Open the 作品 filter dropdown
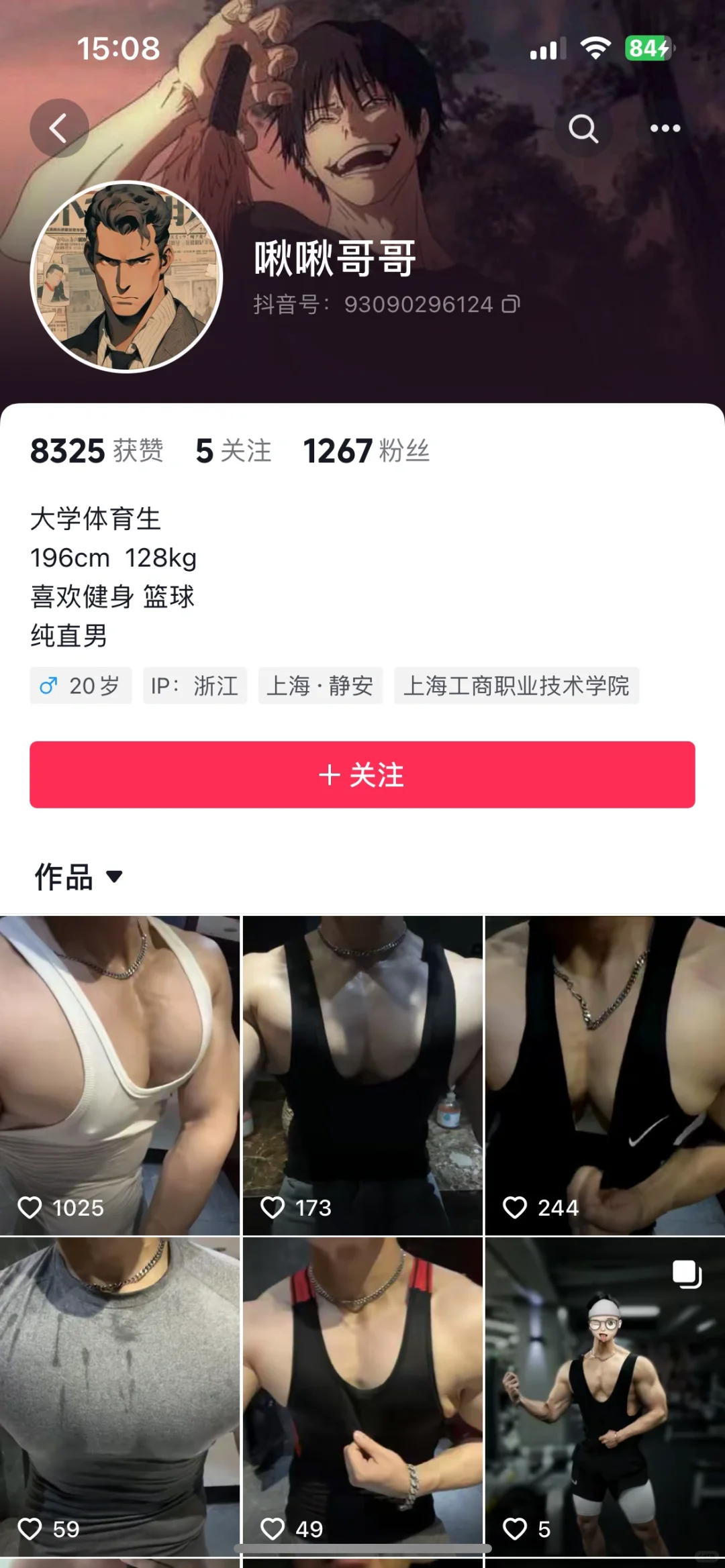725x1568 pixels. [x=81, y=876]
